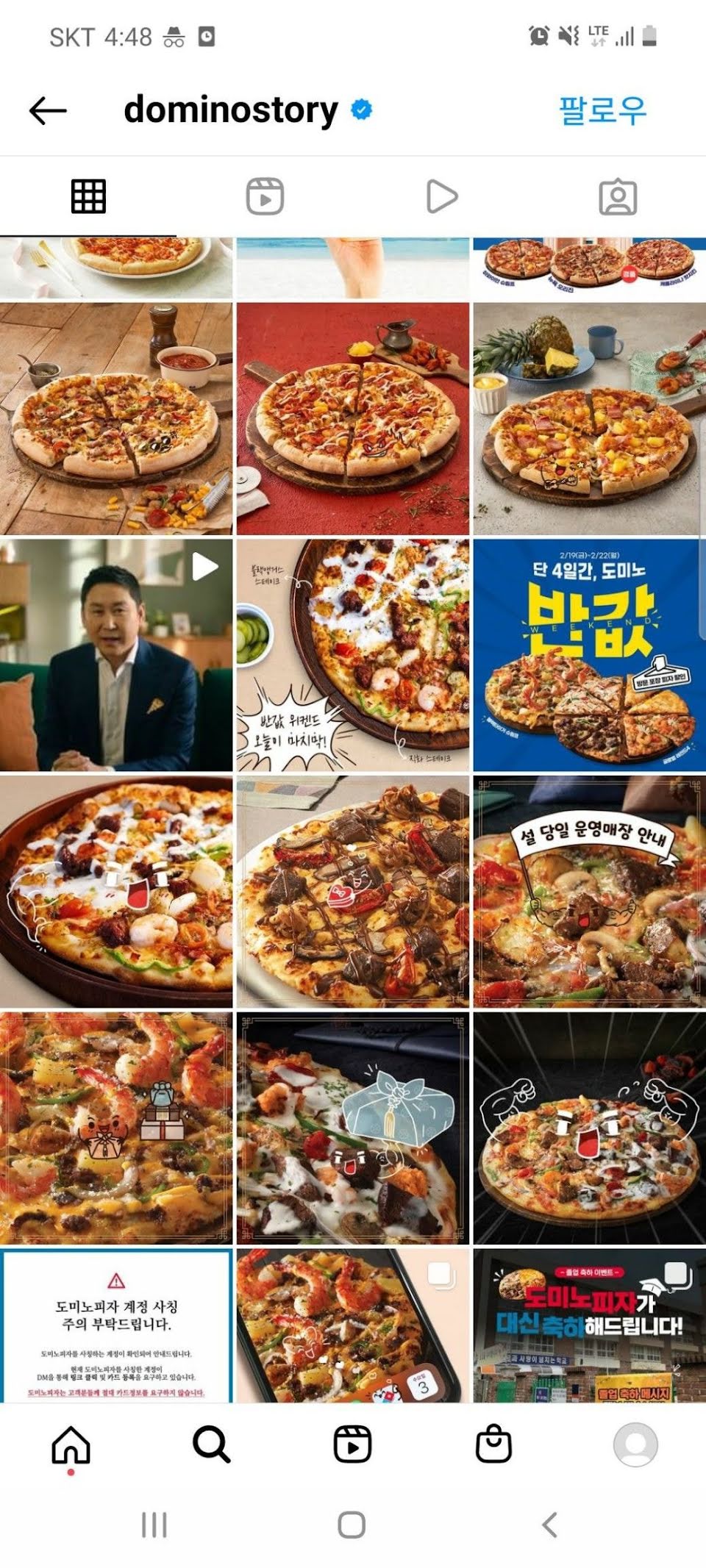This screenshot has height=1568, width=706.
Task: Open the pineapple pizza post
Action: coord(589,418)
